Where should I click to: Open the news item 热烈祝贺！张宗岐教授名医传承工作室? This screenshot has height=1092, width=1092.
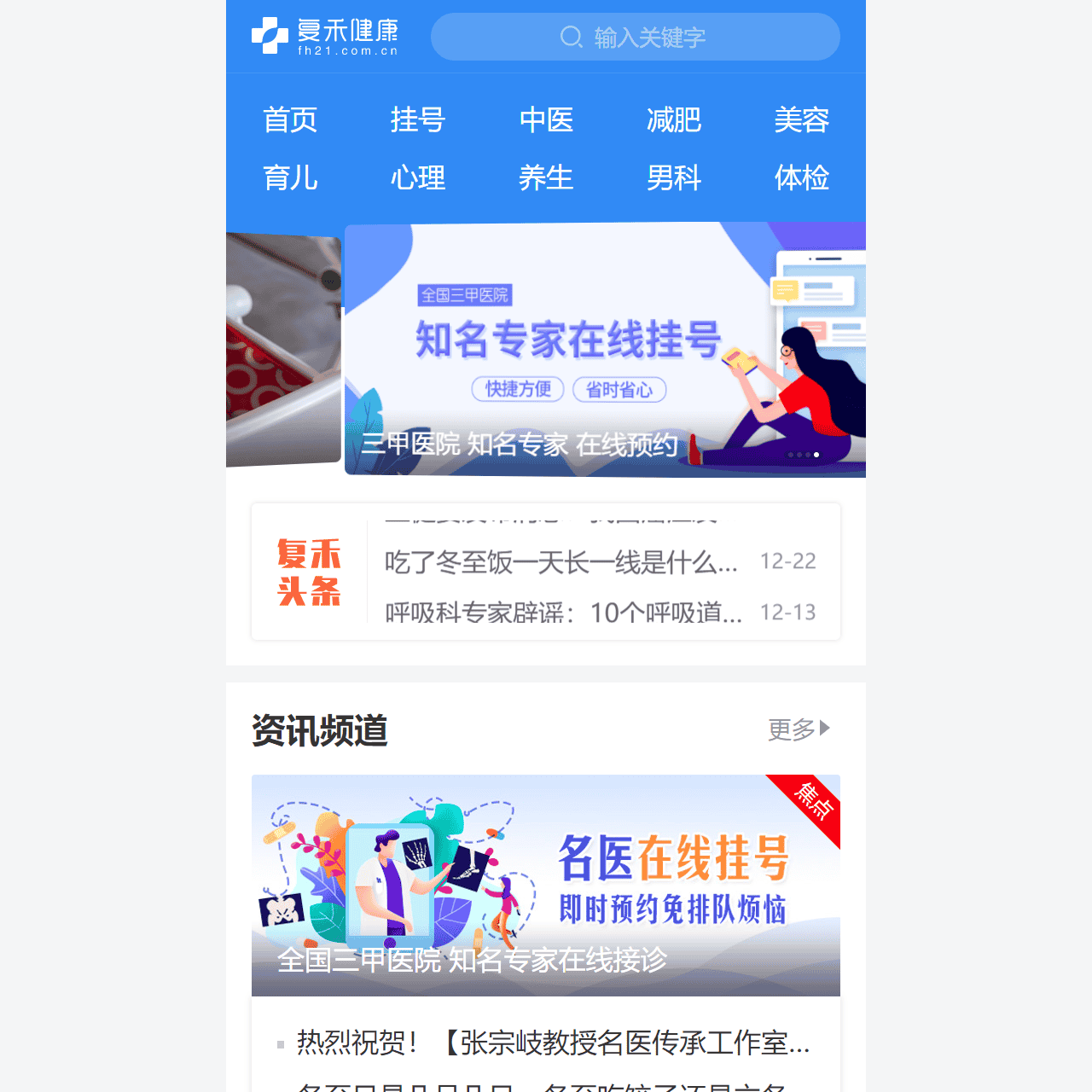[x=553, y=1043]
